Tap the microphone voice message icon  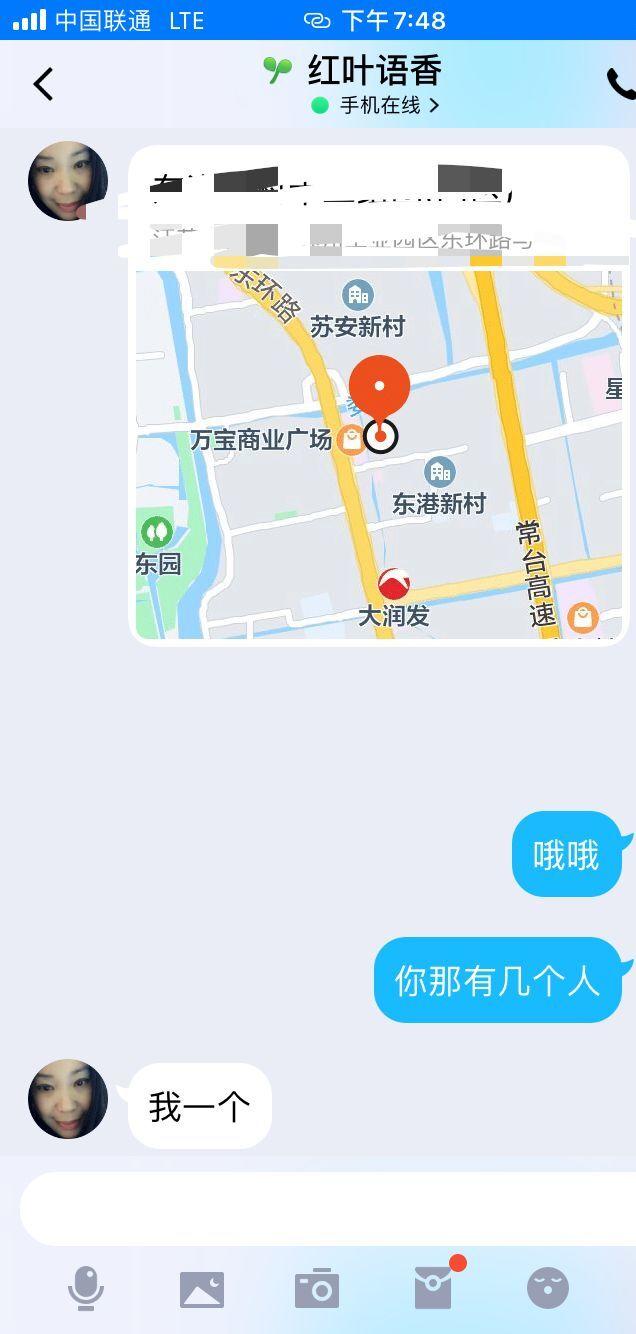86,1288
